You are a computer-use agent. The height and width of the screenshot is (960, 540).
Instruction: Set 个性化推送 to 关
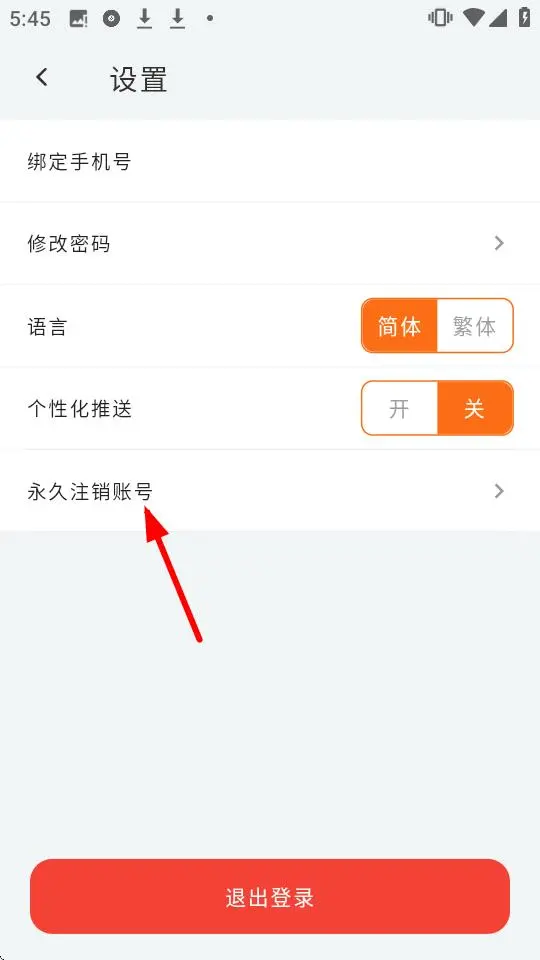pos(475,408)
